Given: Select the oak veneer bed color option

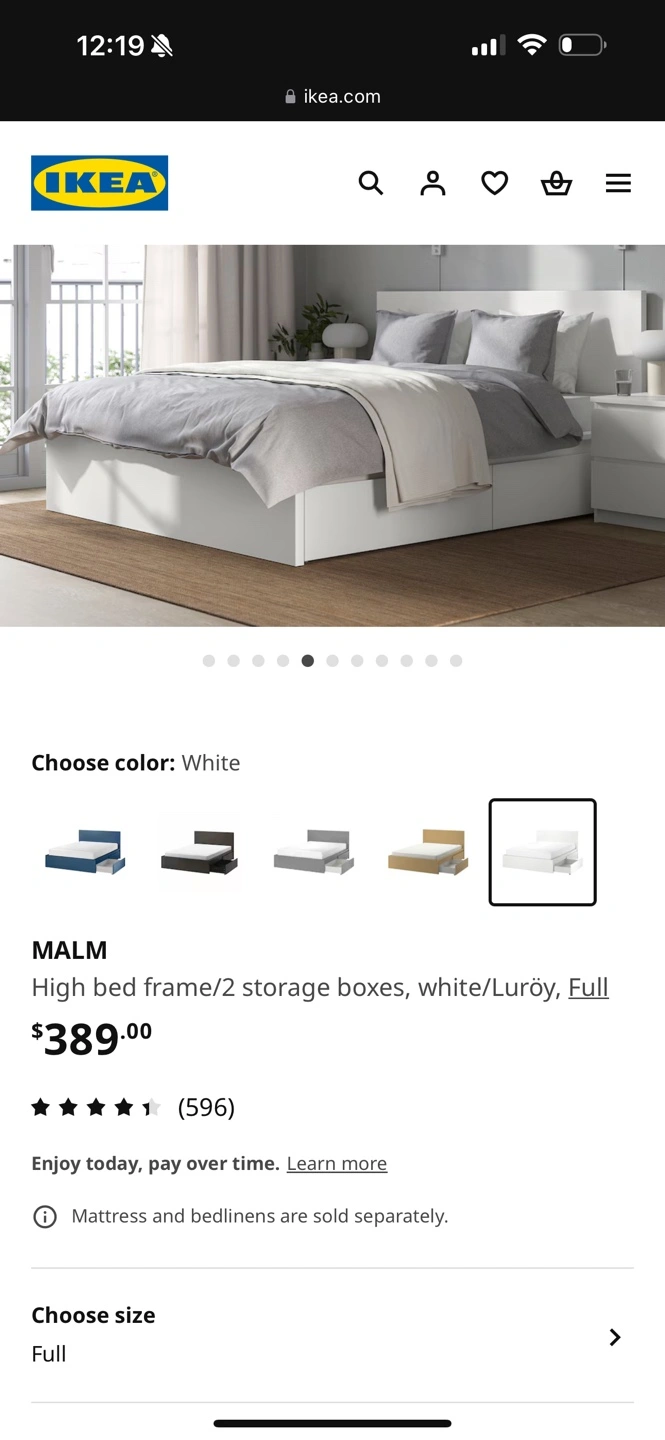Looking at the screenshot, I should tap(428, 852).
